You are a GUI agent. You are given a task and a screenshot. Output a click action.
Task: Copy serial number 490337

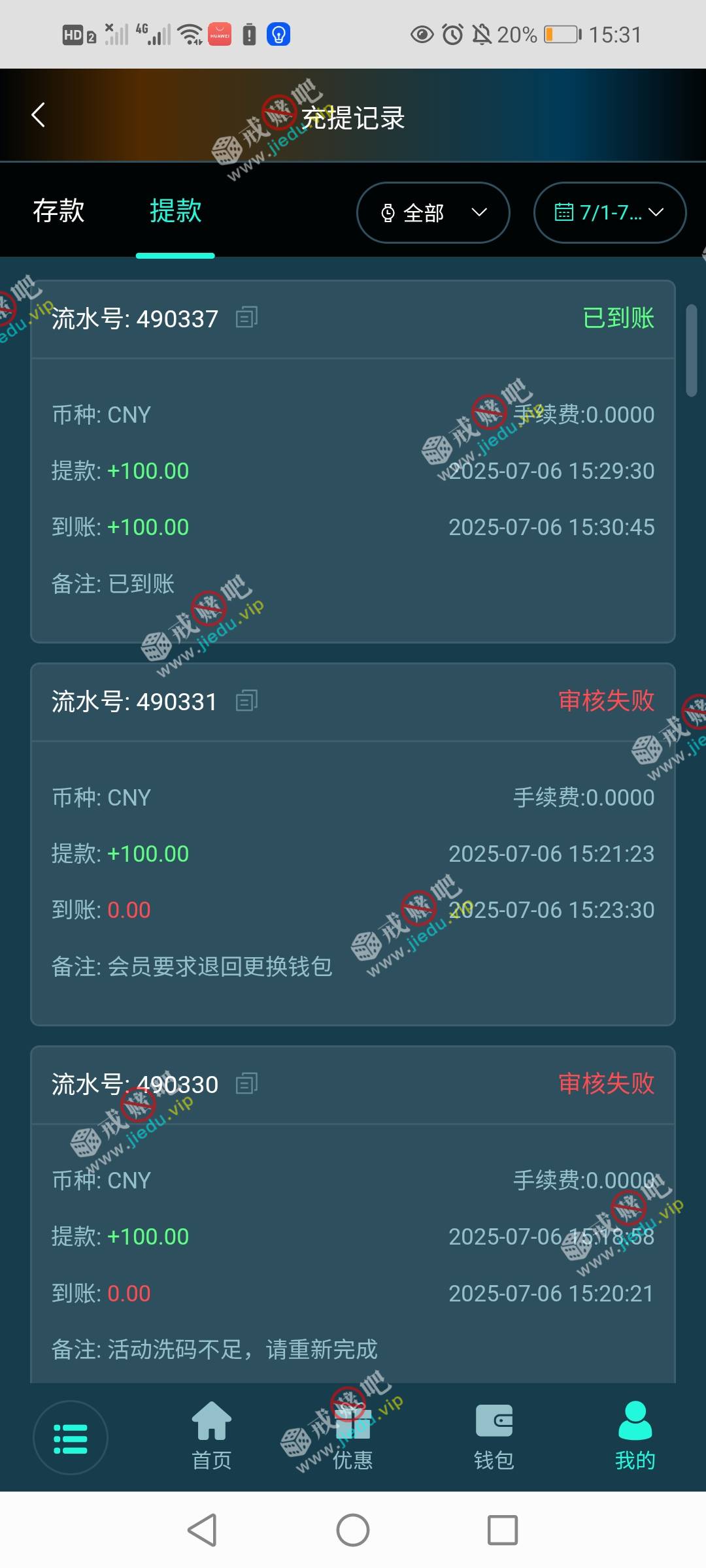[x=246, y=318]
